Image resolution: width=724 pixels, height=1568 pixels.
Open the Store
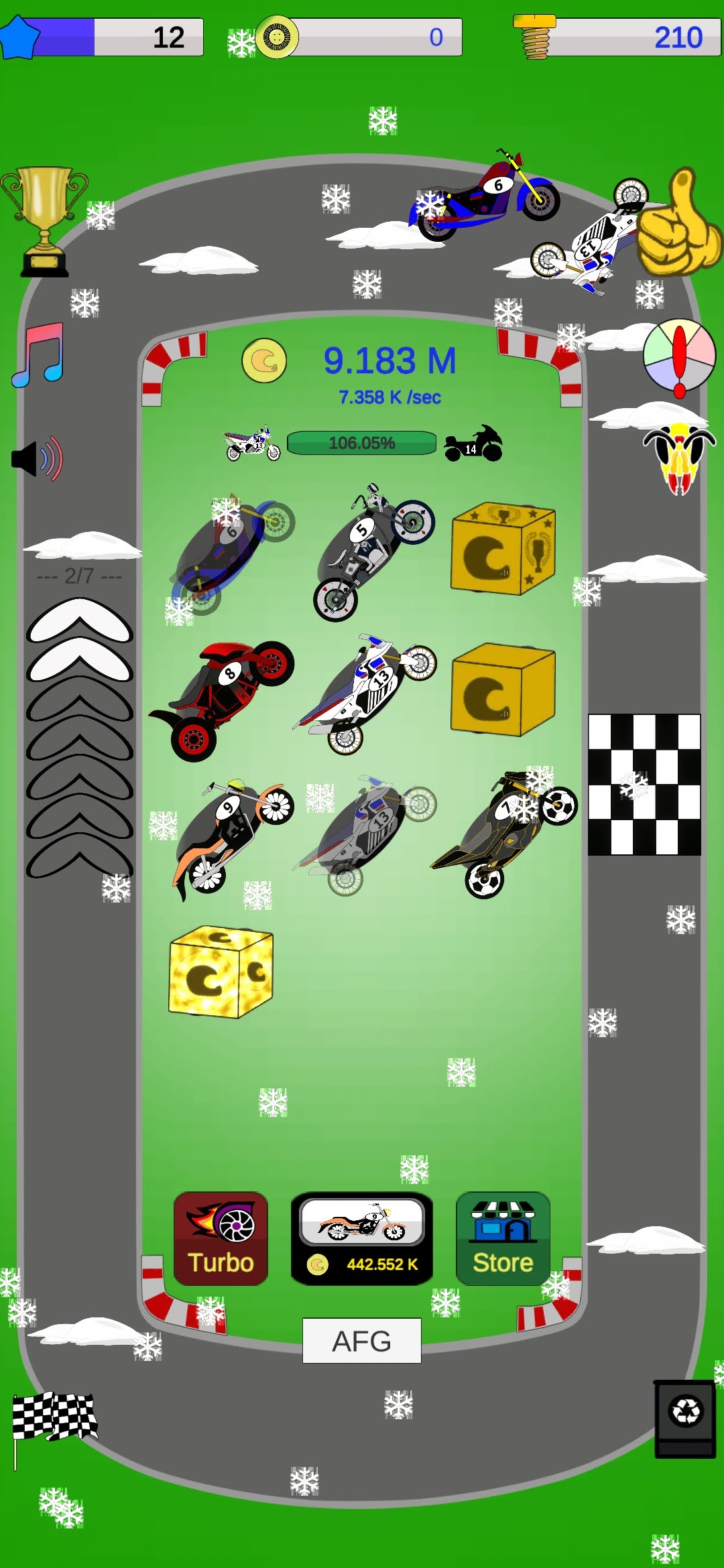click(x=503, y=1238)
